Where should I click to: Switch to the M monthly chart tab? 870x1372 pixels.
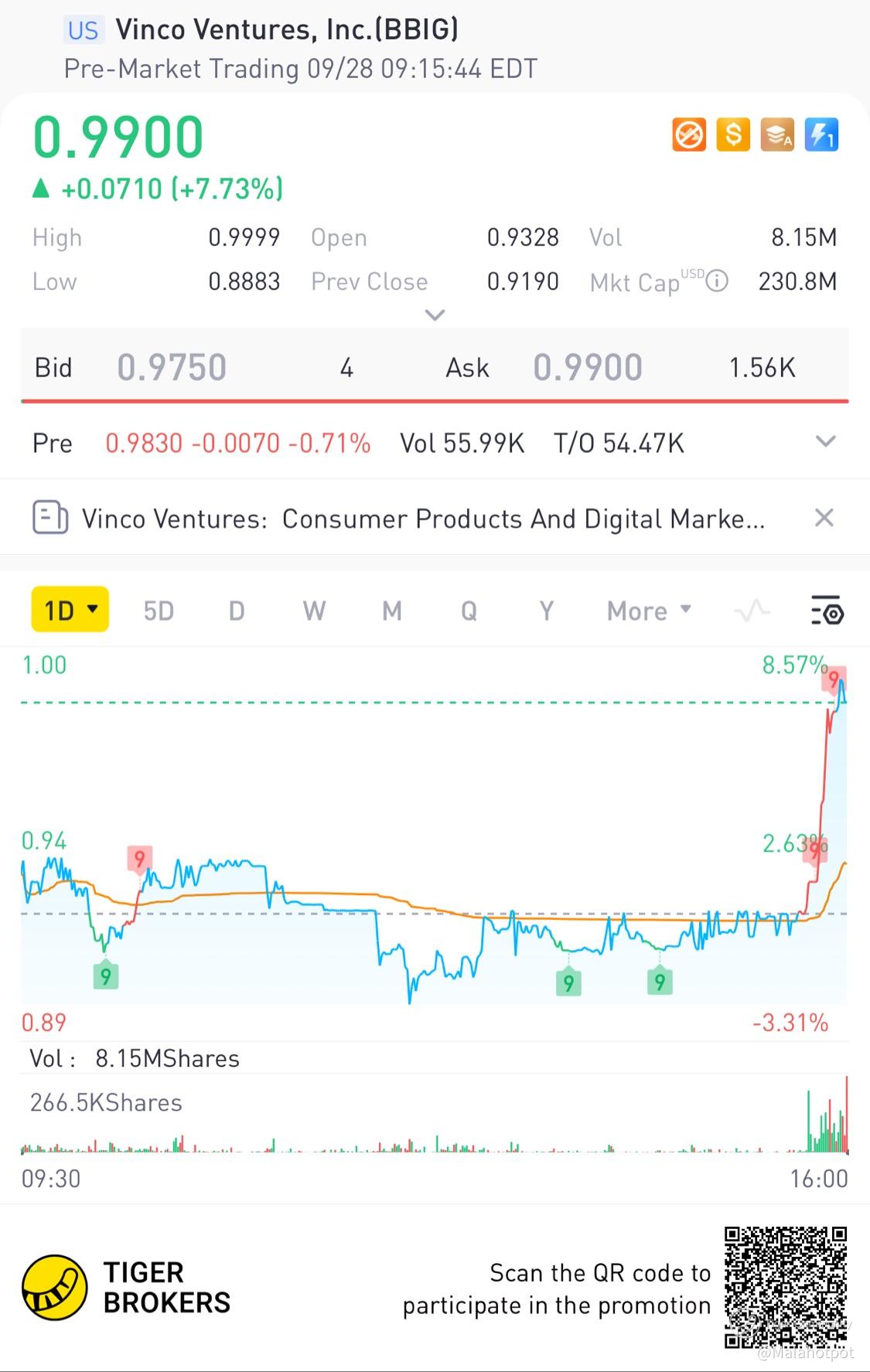tap(392, 611)
